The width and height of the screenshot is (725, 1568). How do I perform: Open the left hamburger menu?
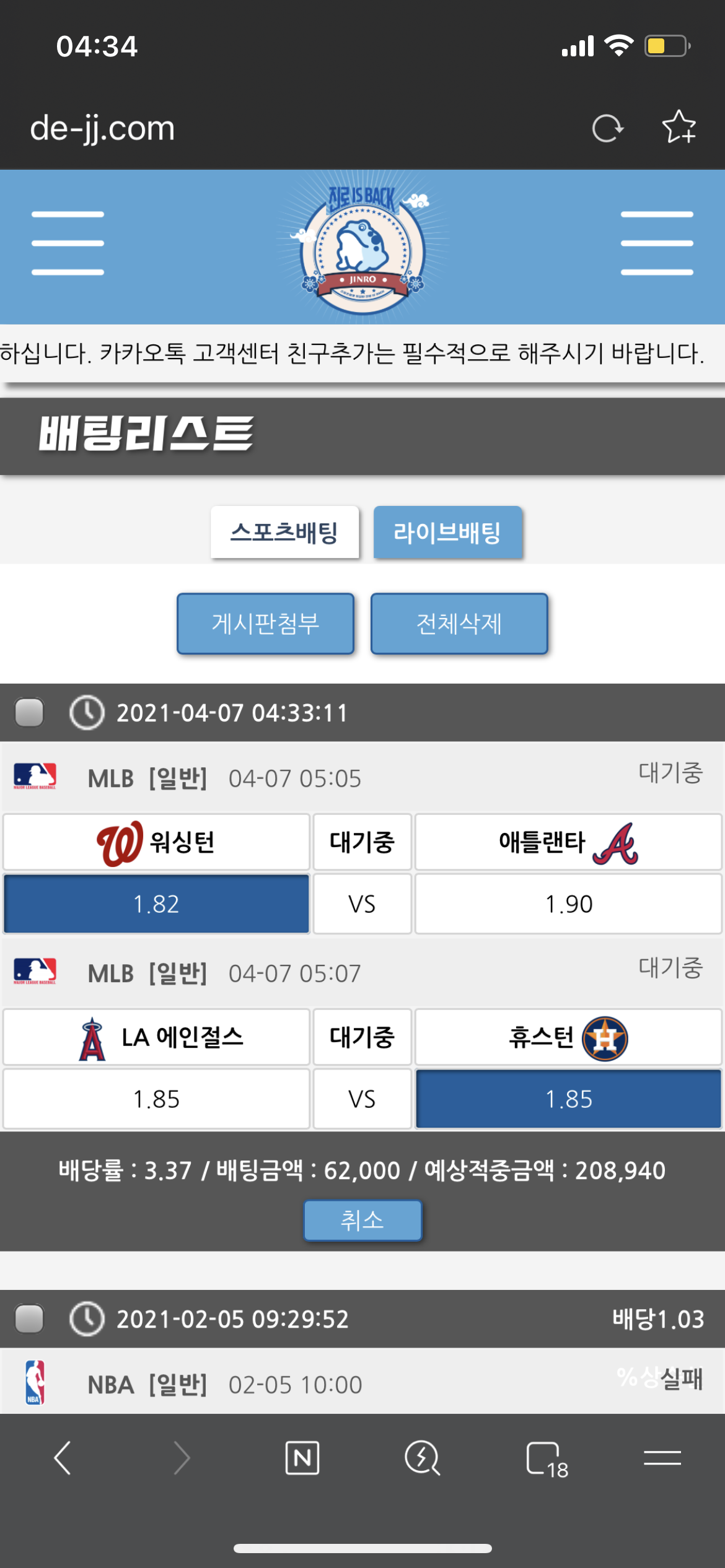68,243
